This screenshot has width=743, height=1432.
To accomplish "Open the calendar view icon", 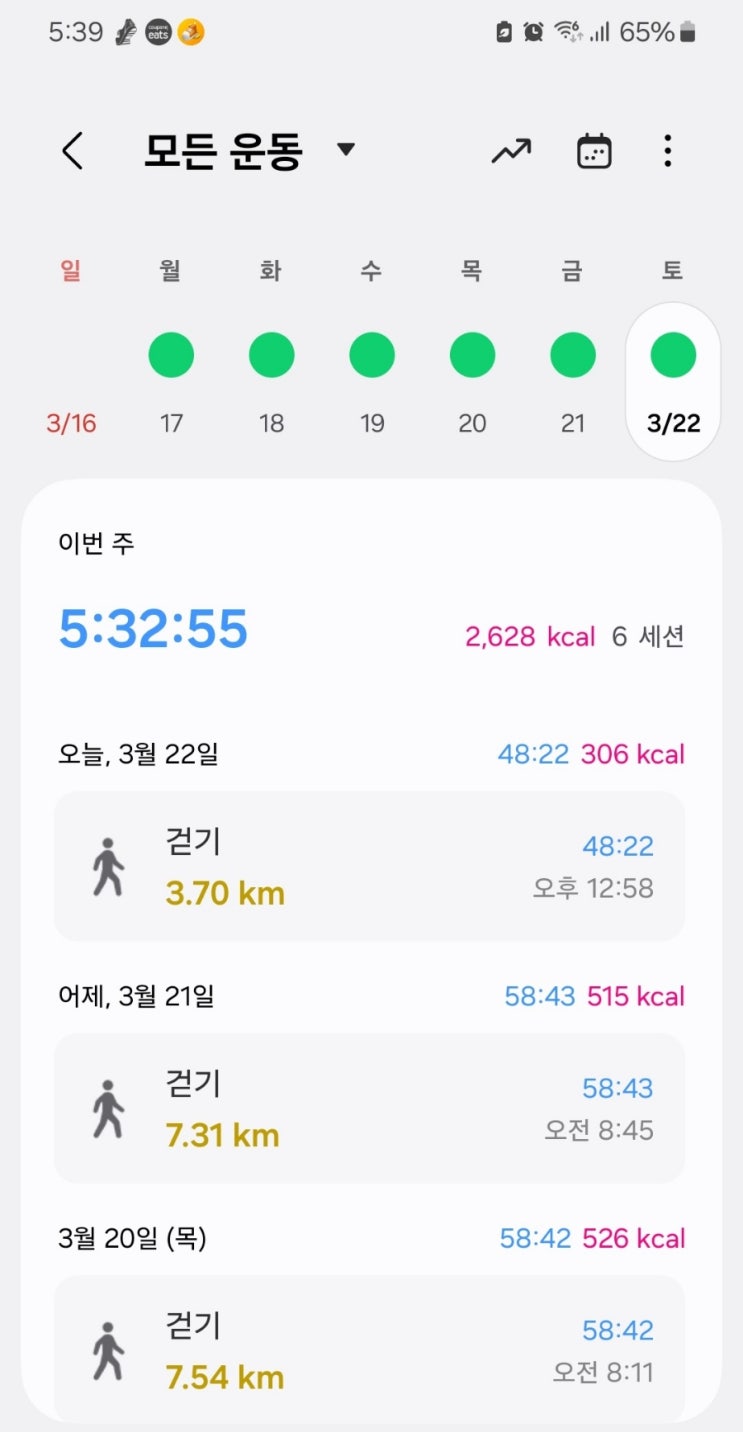I will (x=594, y=151).
